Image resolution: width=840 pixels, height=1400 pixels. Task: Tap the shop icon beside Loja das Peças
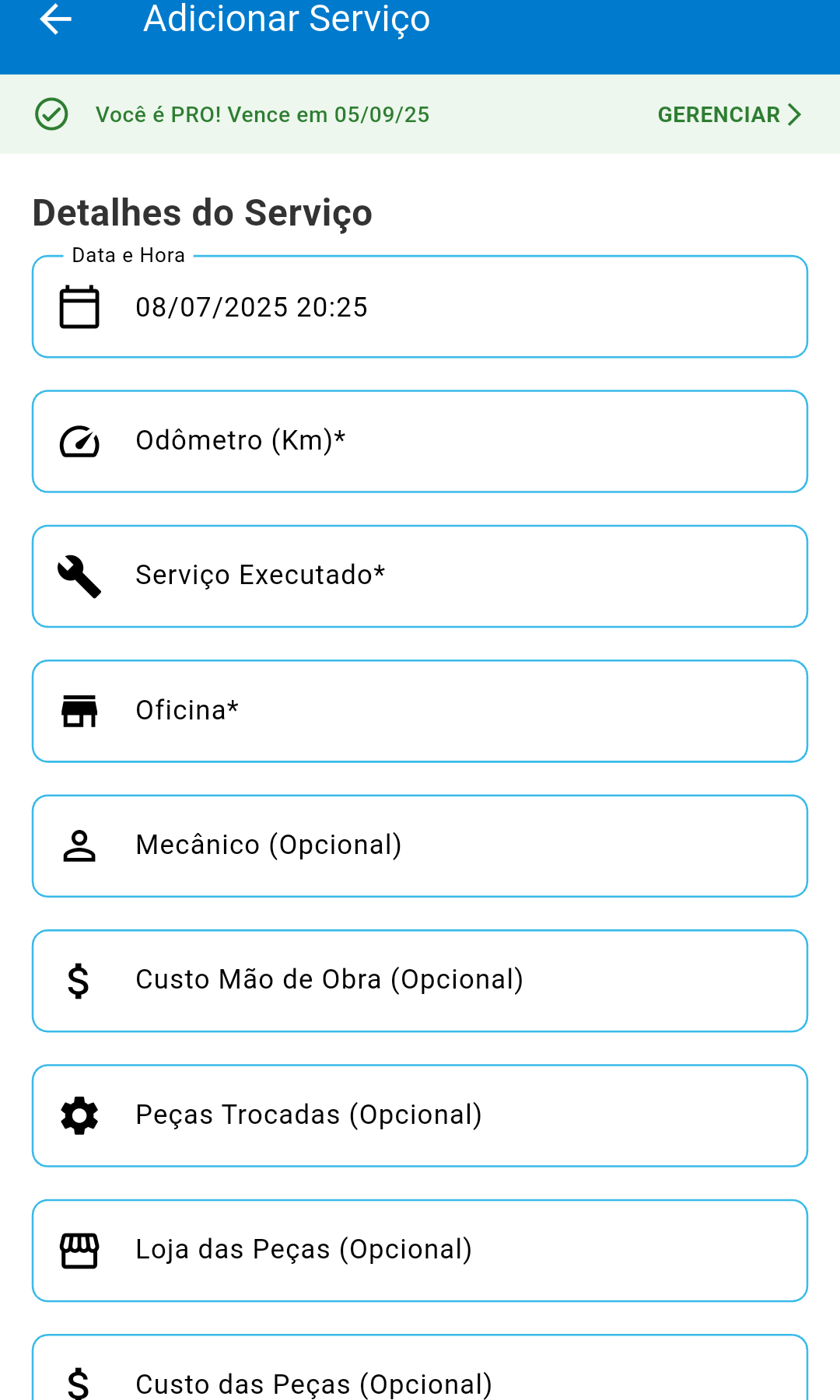(x=79, y=1250)
